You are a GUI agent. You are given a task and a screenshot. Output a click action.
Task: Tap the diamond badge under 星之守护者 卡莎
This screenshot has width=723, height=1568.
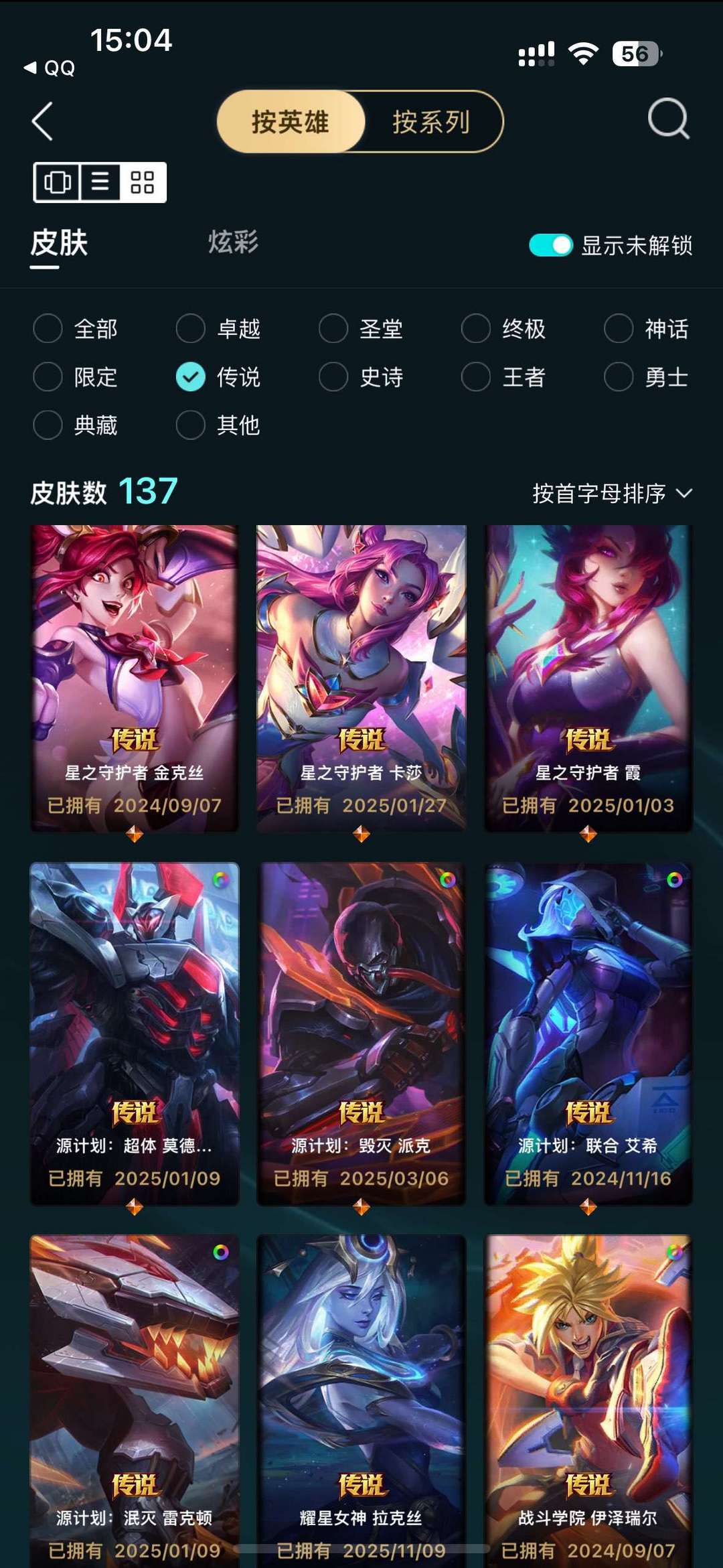(360, 831)
